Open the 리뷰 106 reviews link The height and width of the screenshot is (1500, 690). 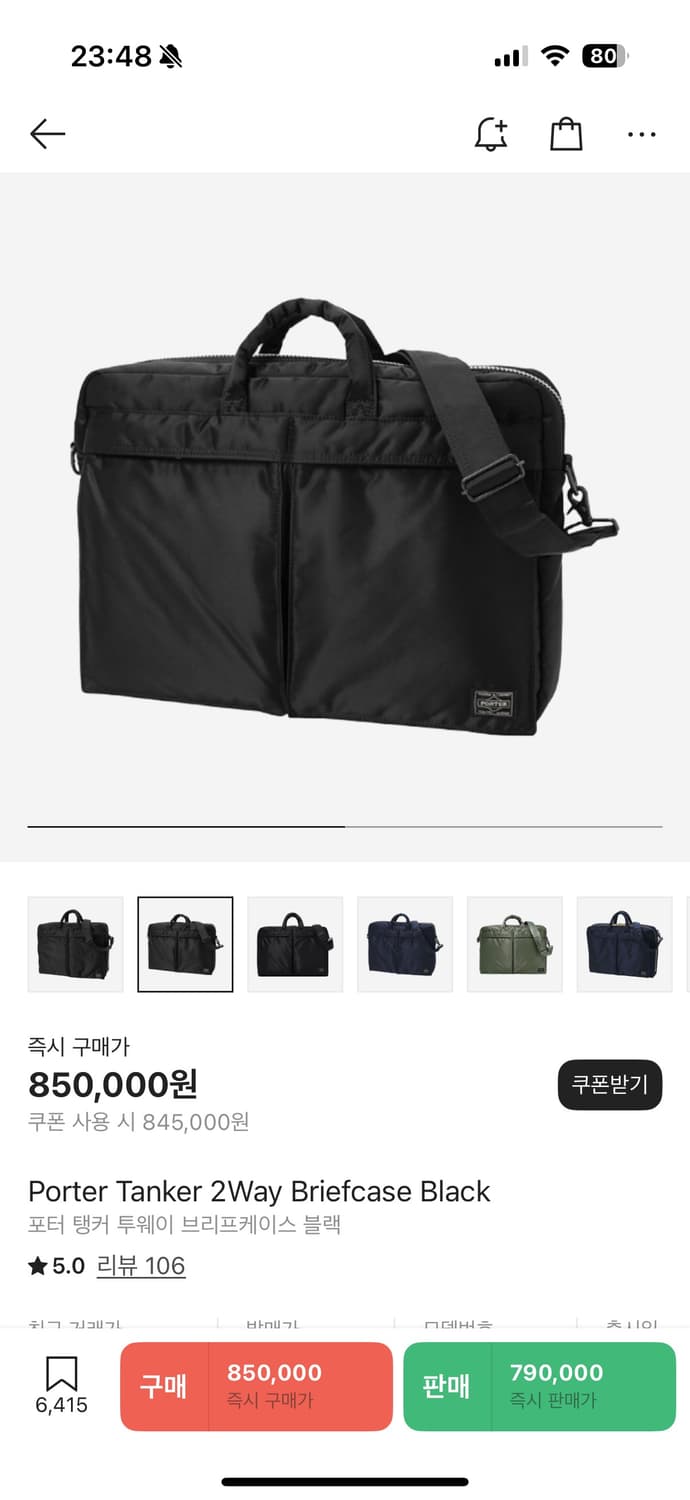pyautogui.click(x=141, y=1266)
